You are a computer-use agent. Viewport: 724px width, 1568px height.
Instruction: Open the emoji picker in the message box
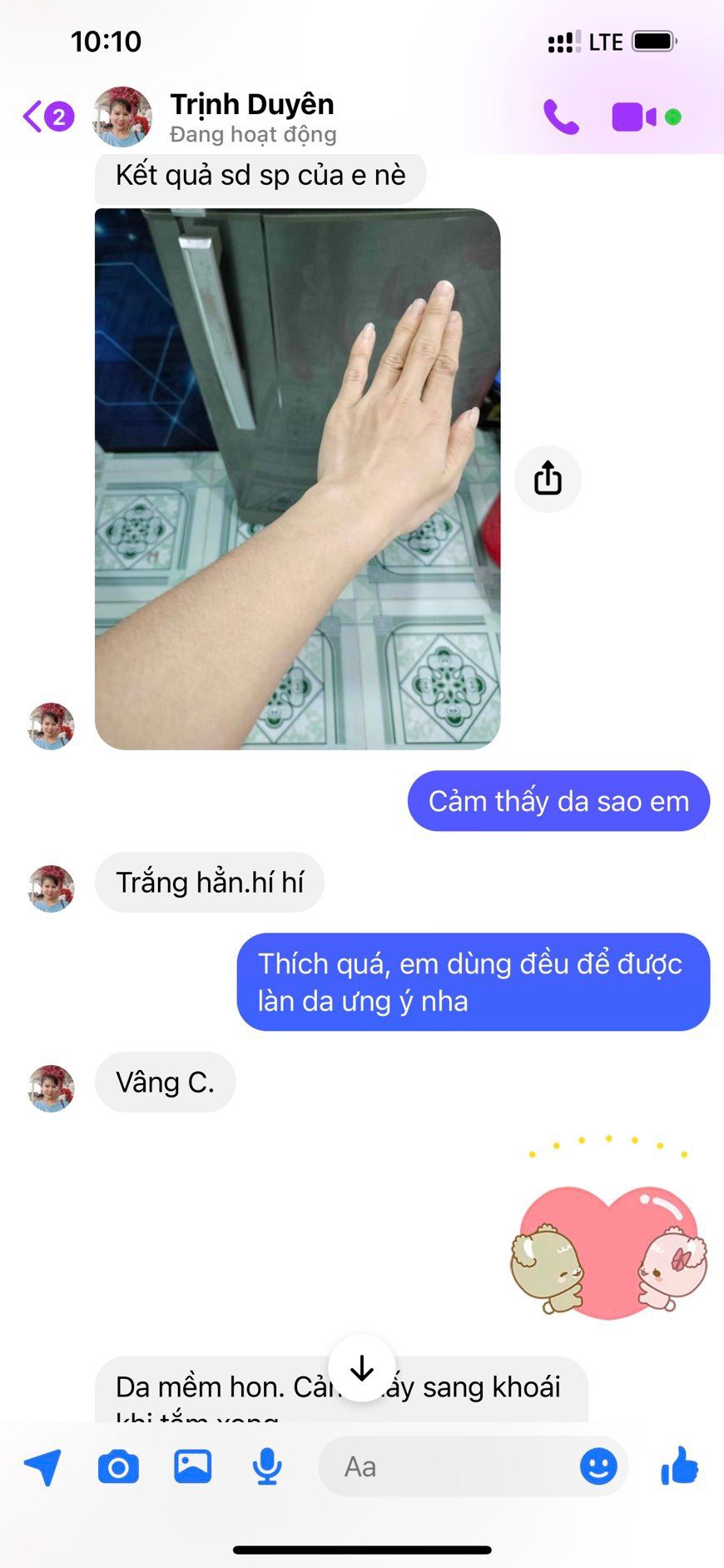tap(598, 1466)
